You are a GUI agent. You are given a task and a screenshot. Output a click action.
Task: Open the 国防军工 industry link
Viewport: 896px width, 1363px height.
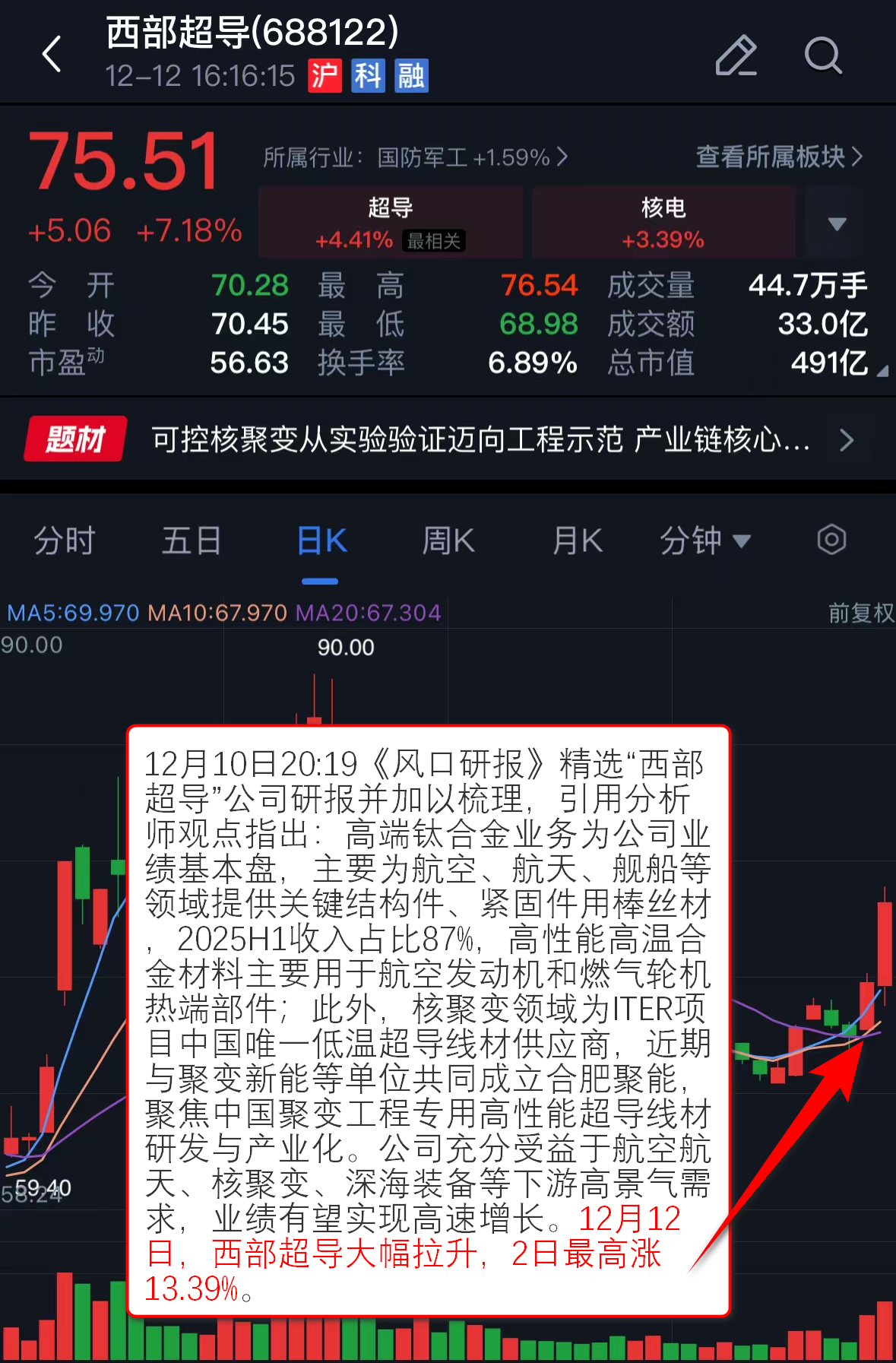tap(415, 157)
